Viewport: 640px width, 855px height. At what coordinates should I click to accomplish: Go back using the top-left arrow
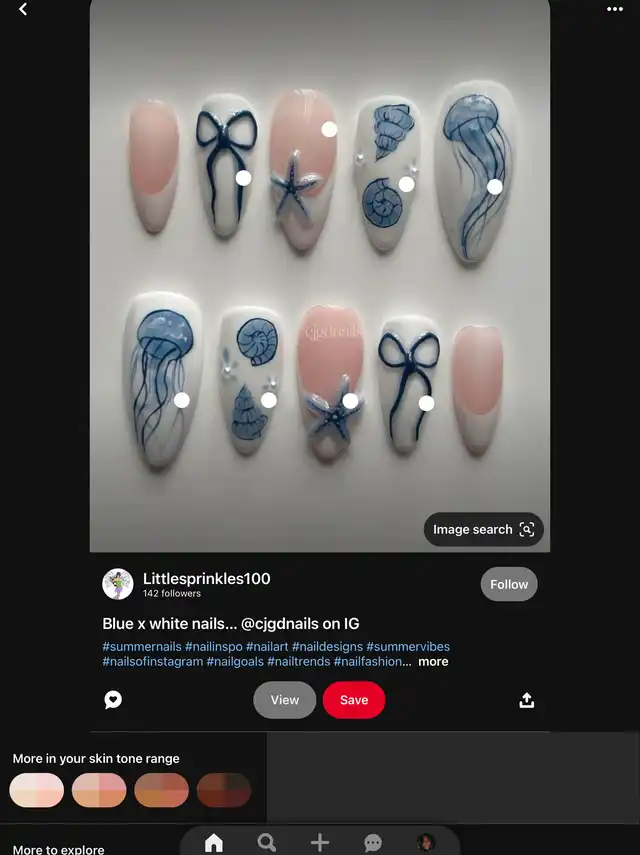point(23,10)
